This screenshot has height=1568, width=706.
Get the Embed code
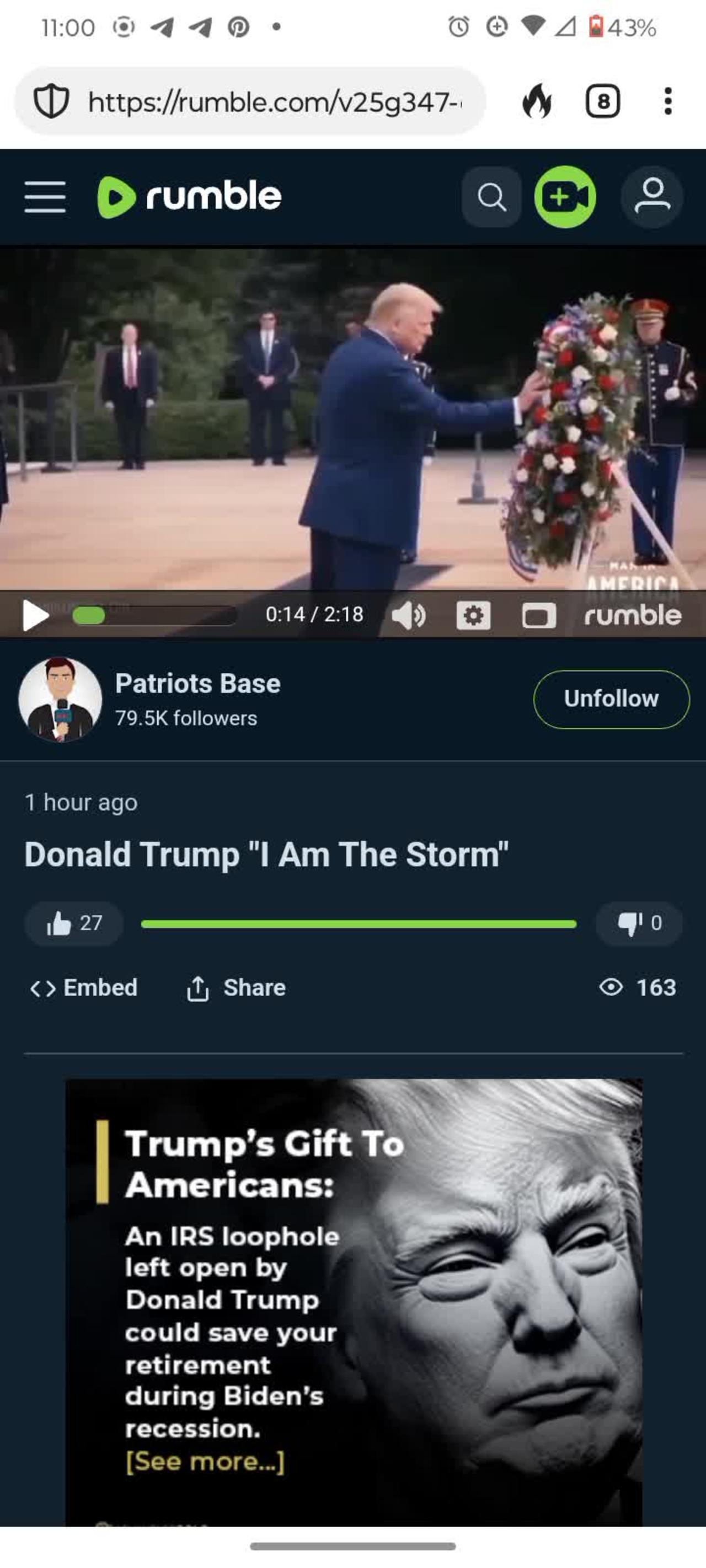[84, 988]
